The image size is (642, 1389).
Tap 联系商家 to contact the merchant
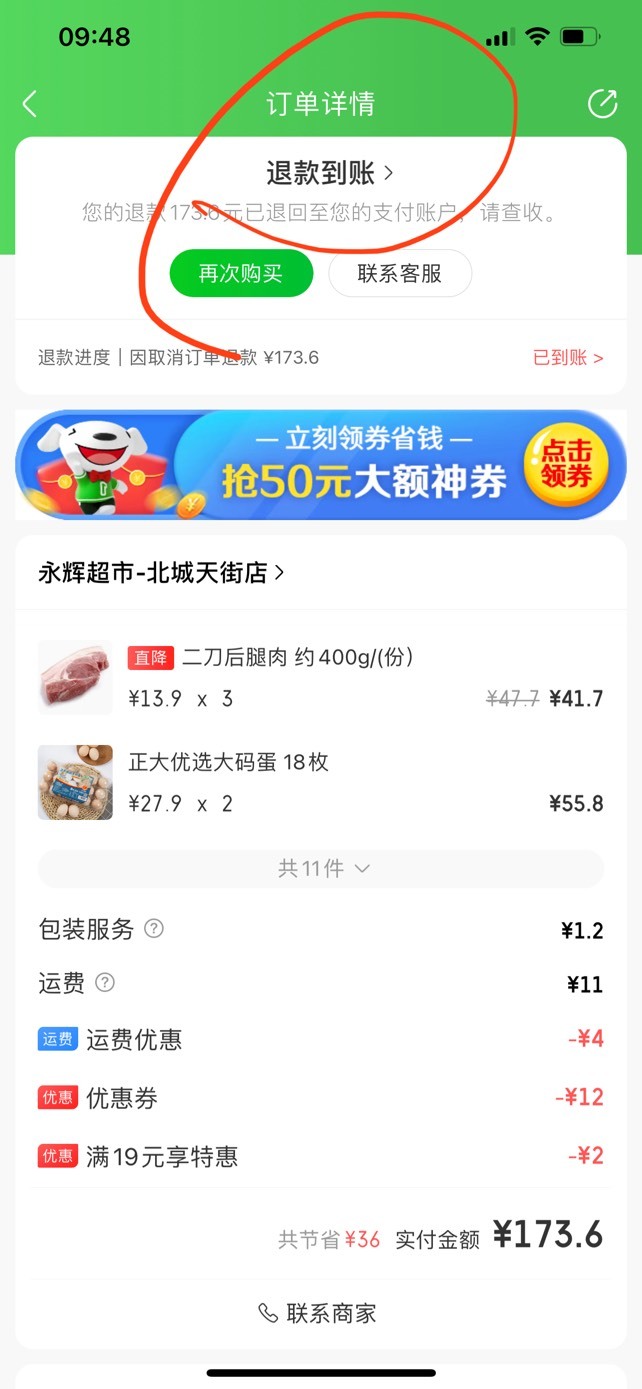318,1313
